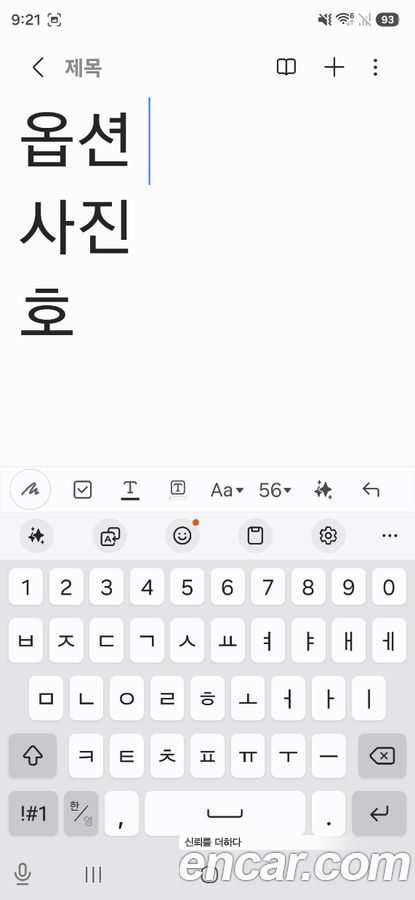Switch language with the 한/영 key
The image size is (415, 900).
(x=81, y=813)
